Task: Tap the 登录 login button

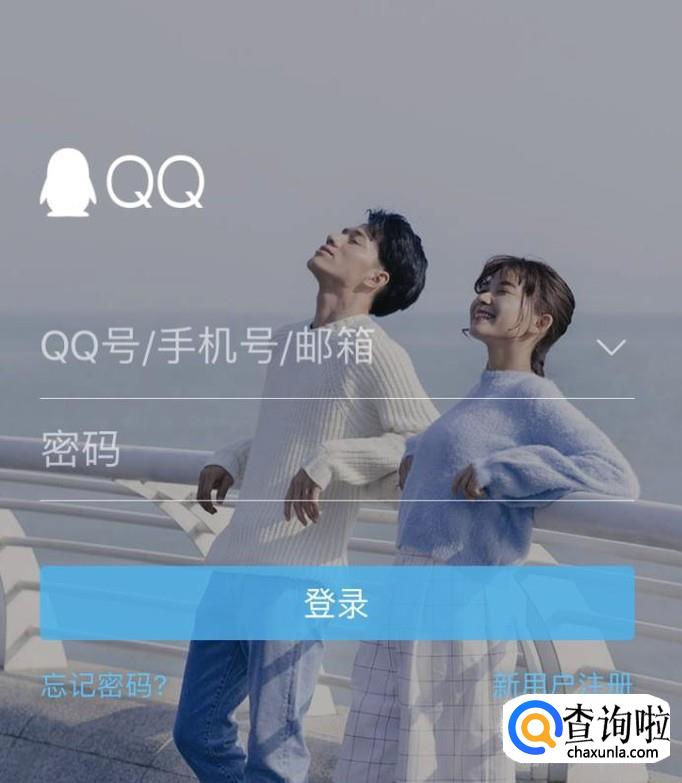Action: pos(337,604)
